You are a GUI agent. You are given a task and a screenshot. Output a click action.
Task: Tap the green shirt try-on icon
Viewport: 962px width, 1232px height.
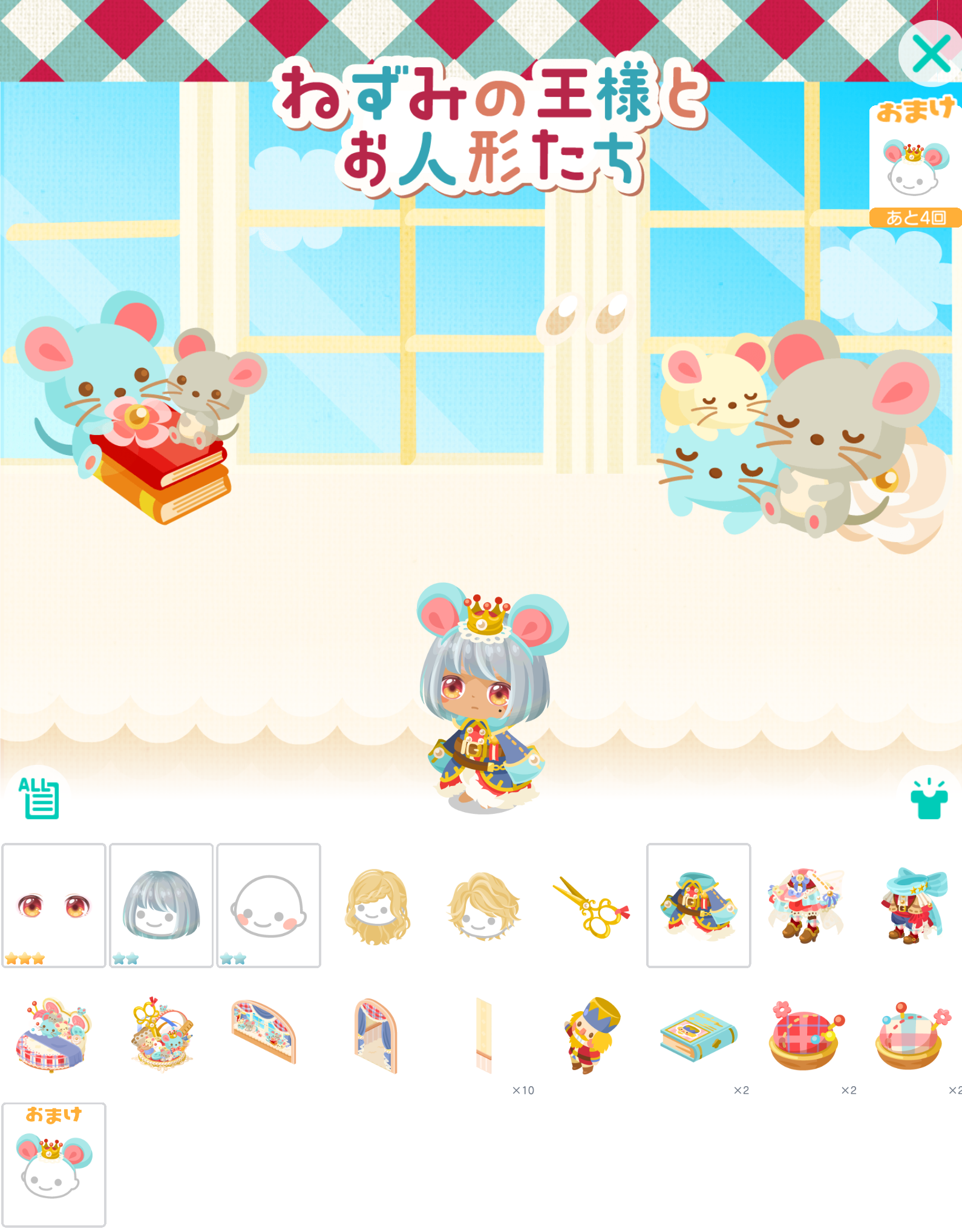click(x=928, y=799)
